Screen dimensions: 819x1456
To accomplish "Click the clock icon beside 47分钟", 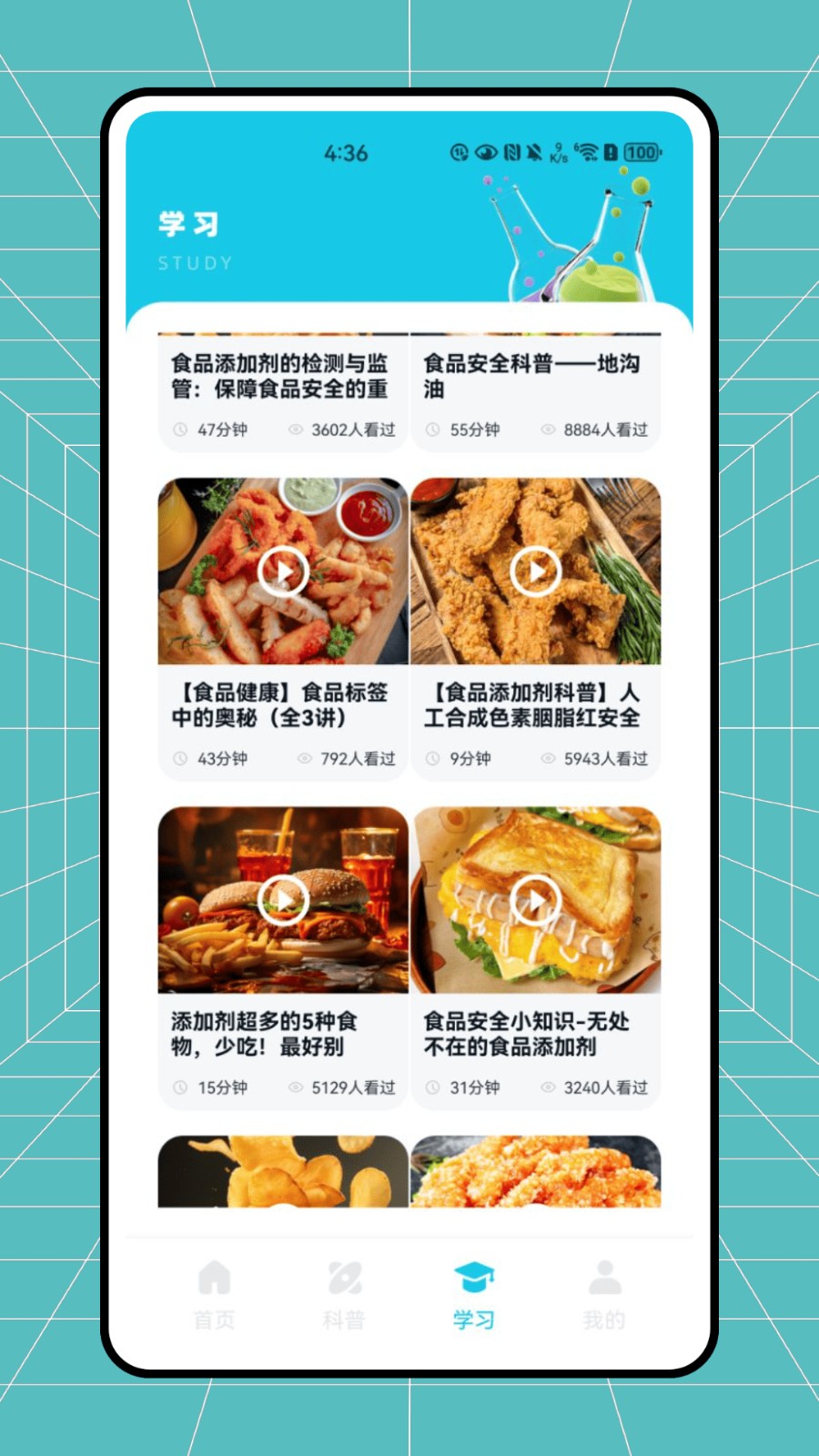I will point(180,428).
